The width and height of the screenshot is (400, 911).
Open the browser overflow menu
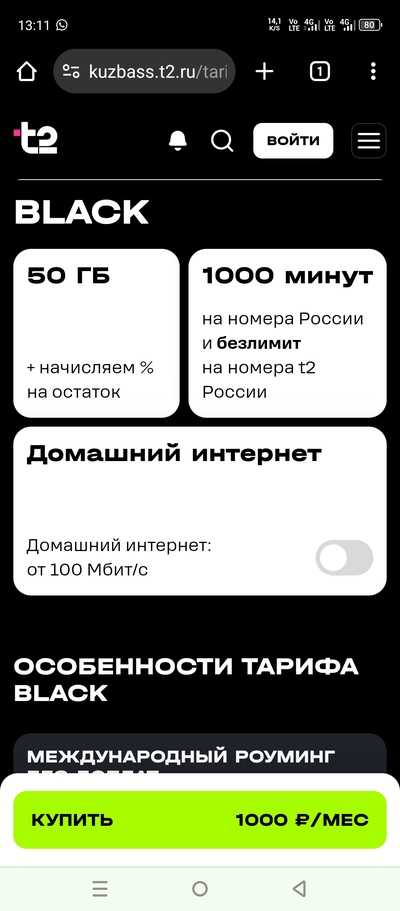click(x=373, y=71)
